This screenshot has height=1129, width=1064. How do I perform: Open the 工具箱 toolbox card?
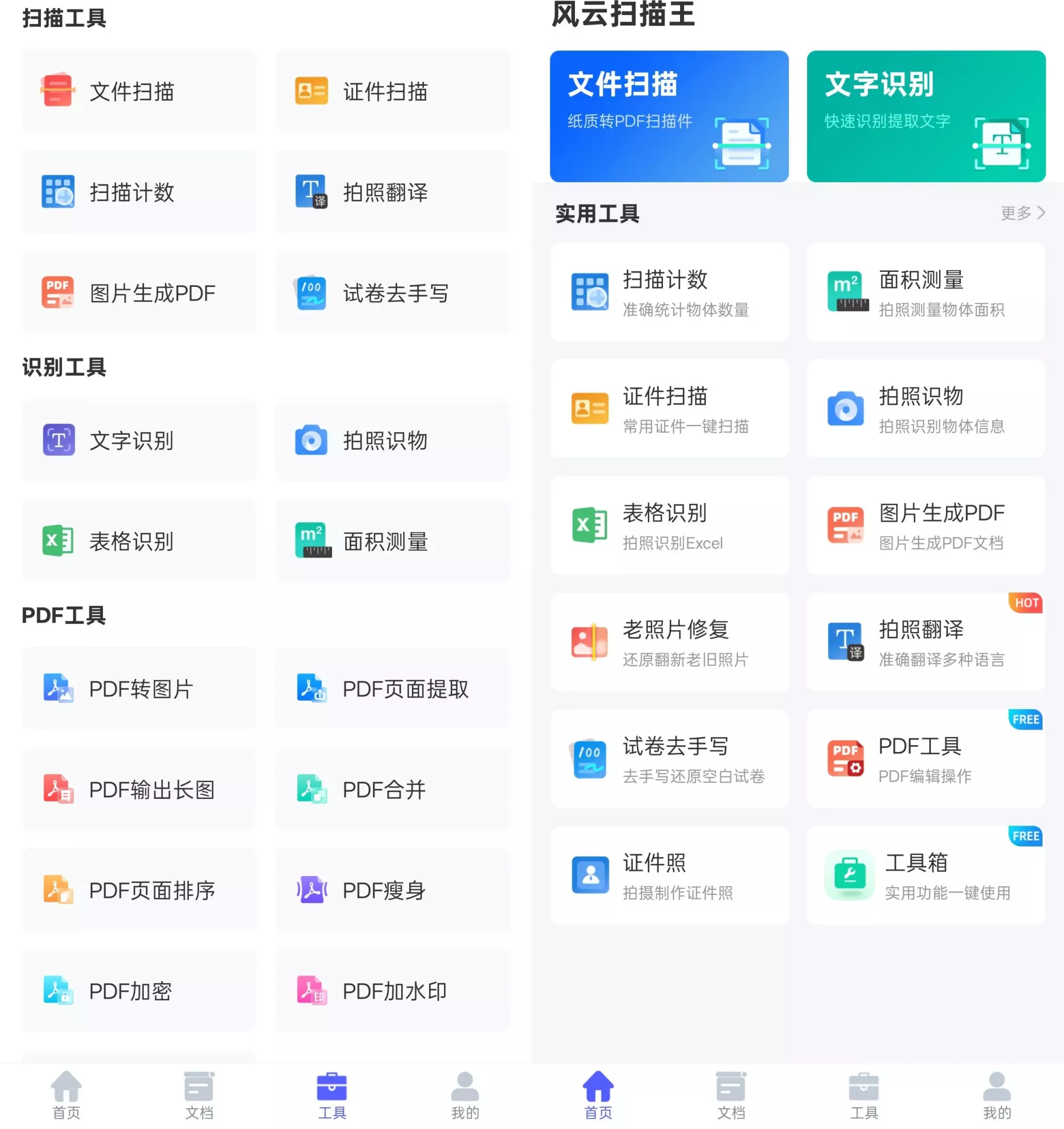click(926, 875)
